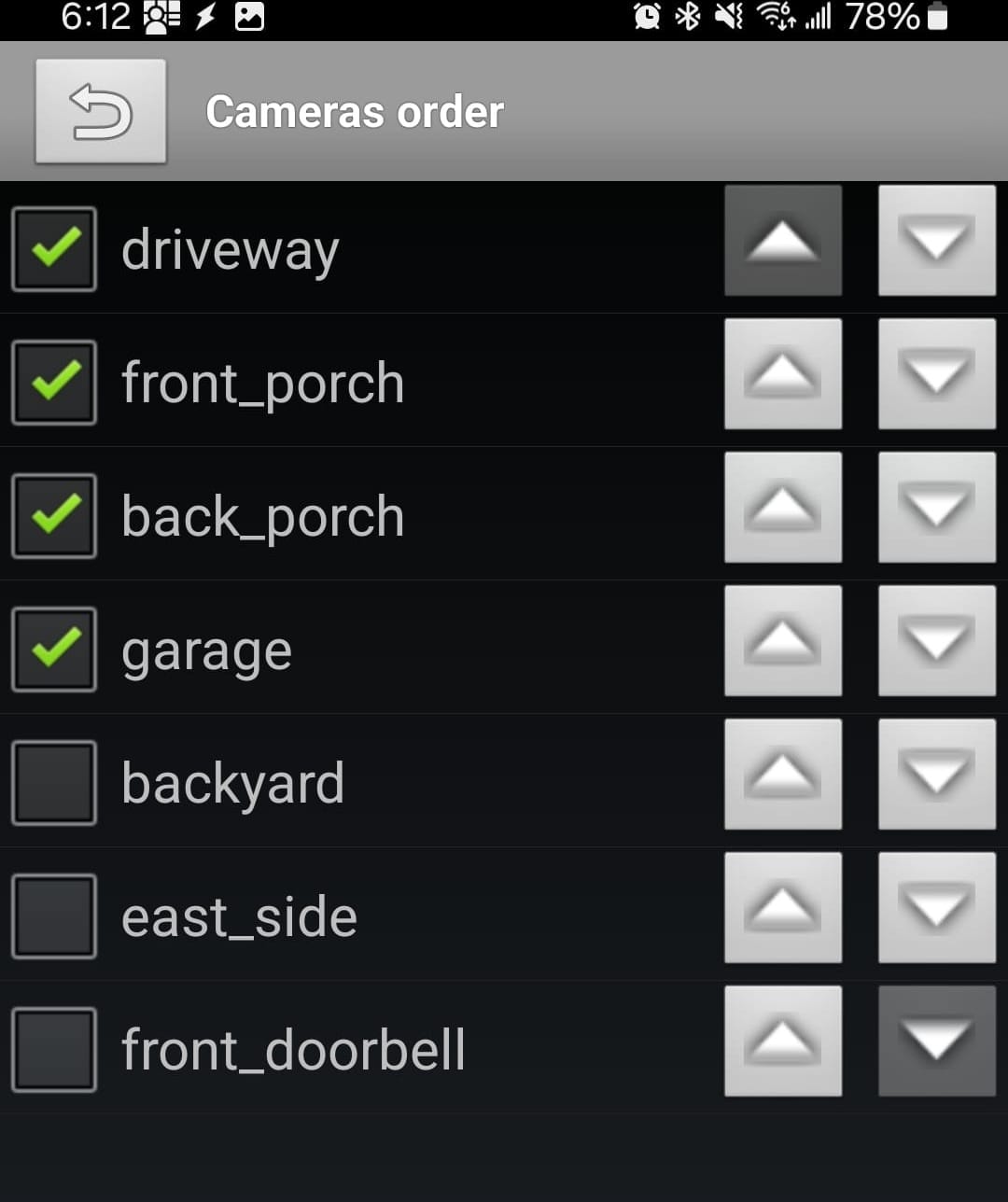Move backyard up in the list
This screenshot has width=1008, height=1202.
pyautogui.click(x=783, y=775)
